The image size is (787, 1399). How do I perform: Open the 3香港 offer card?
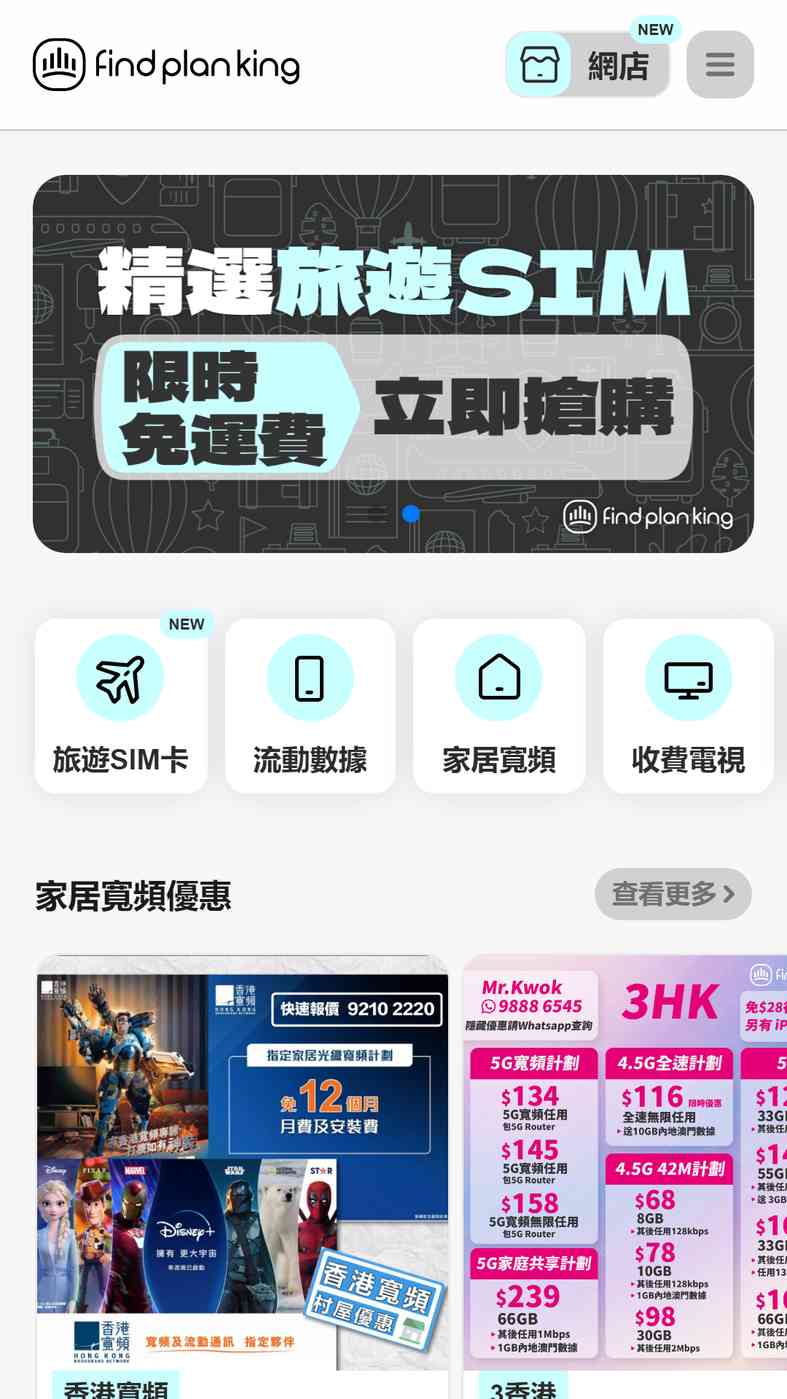pyautogui.click(x=625, y=1177)
